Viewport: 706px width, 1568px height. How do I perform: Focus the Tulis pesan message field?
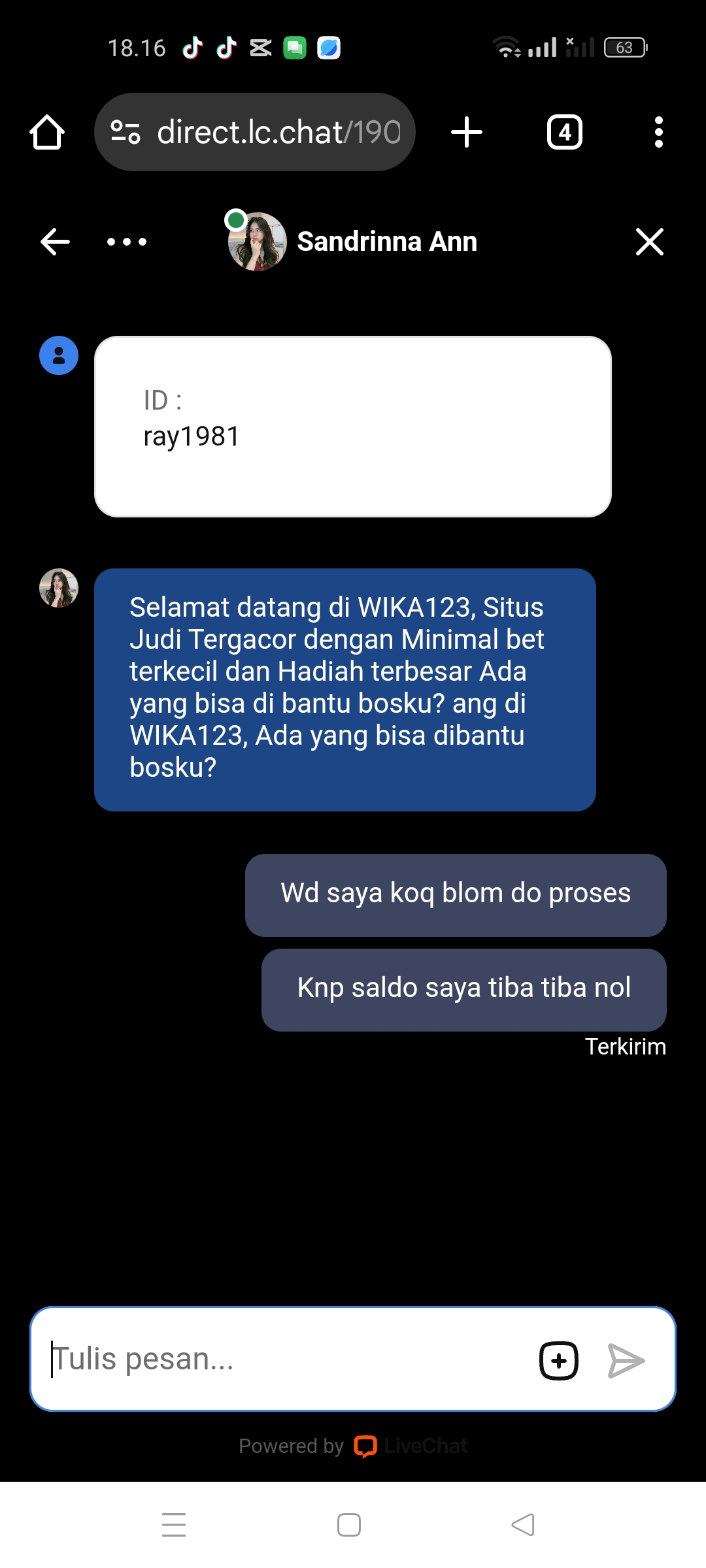click(275, 1359)
